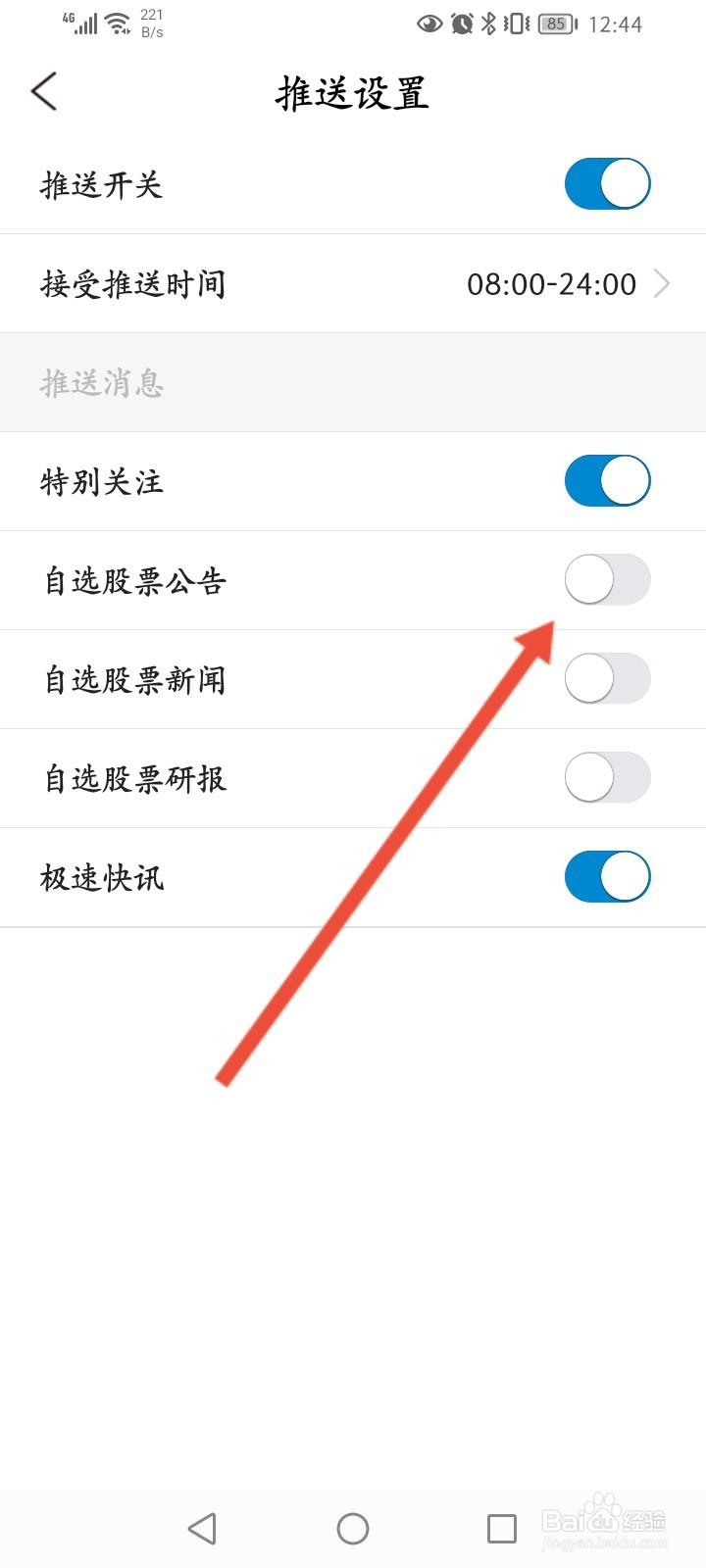This screenshot has height=1568, width=706.
Task: Tap the home circle navigation button
Action: pos(353,1527)
